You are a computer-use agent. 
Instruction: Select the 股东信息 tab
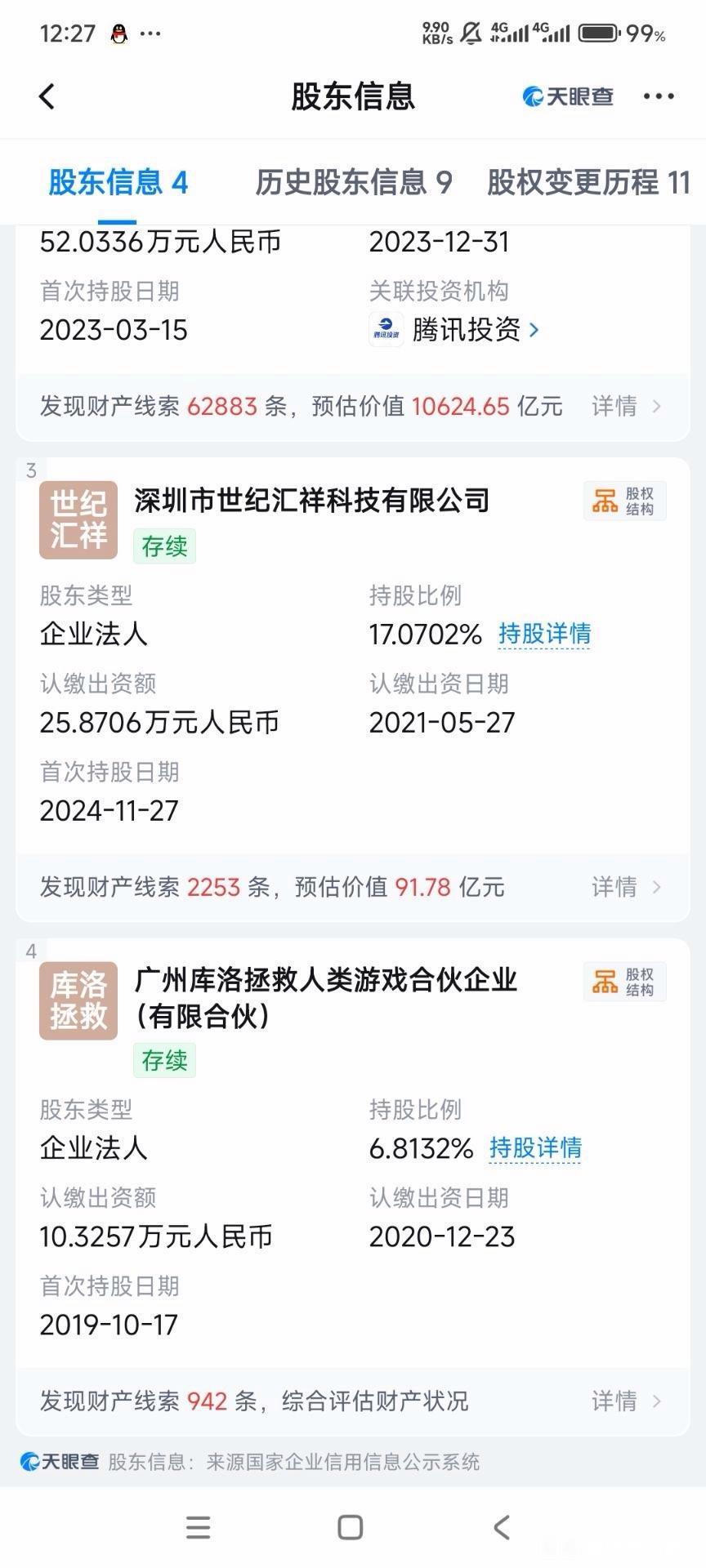coord(118,182)
